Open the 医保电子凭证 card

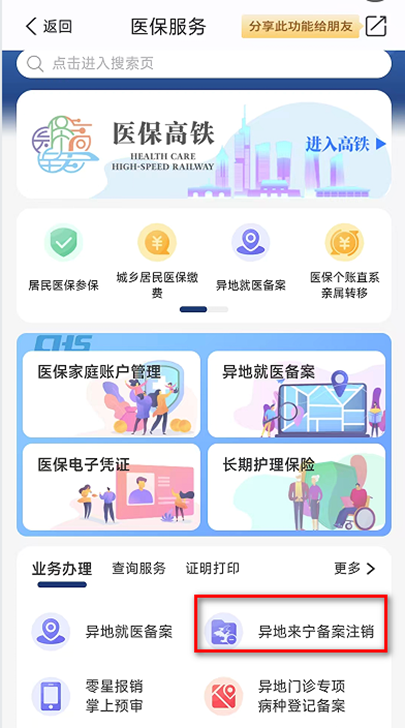tap(111, 487)
